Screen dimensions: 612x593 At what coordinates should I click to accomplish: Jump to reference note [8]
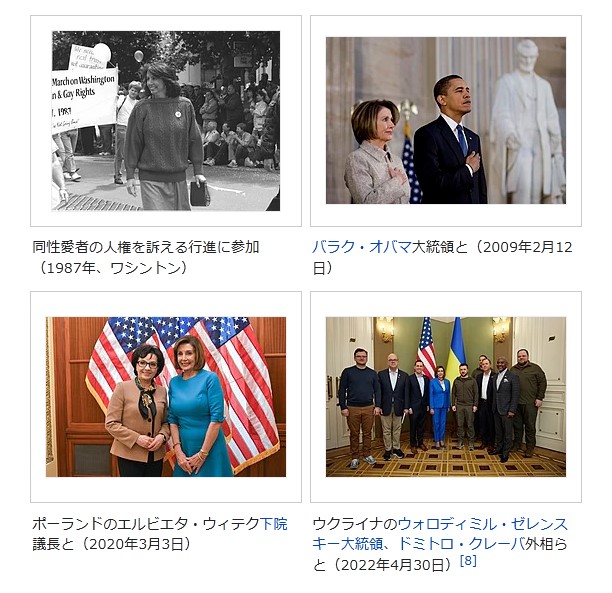468,561
